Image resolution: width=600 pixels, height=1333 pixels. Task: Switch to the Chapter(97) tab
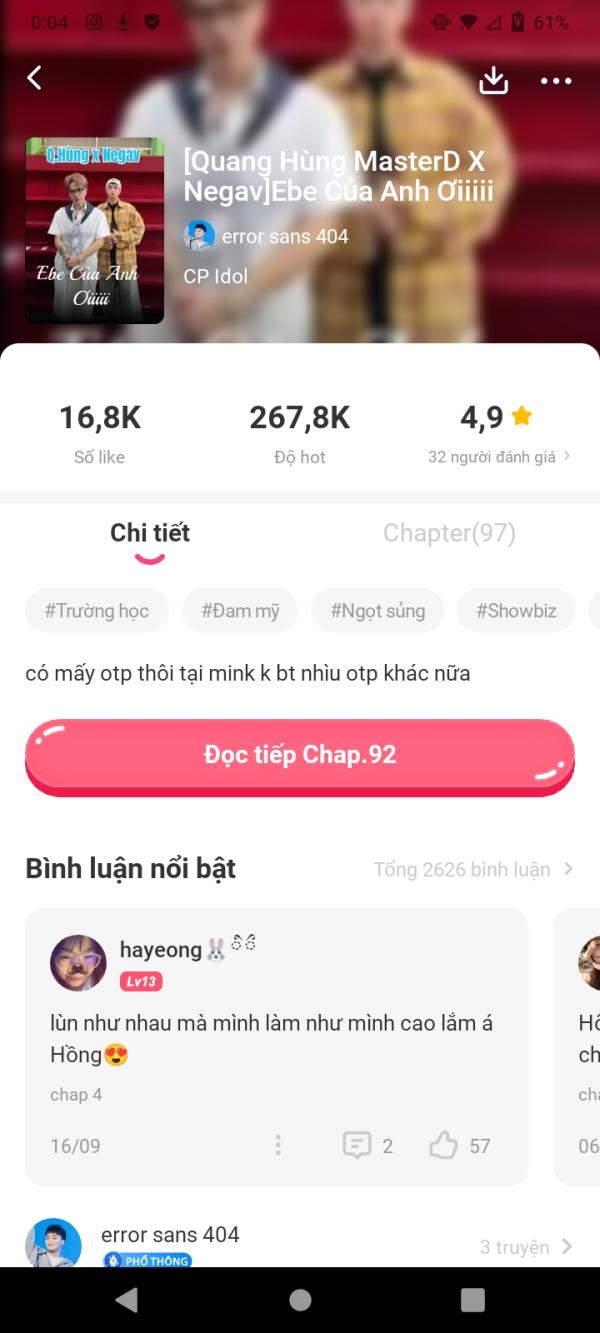[449, 533]
